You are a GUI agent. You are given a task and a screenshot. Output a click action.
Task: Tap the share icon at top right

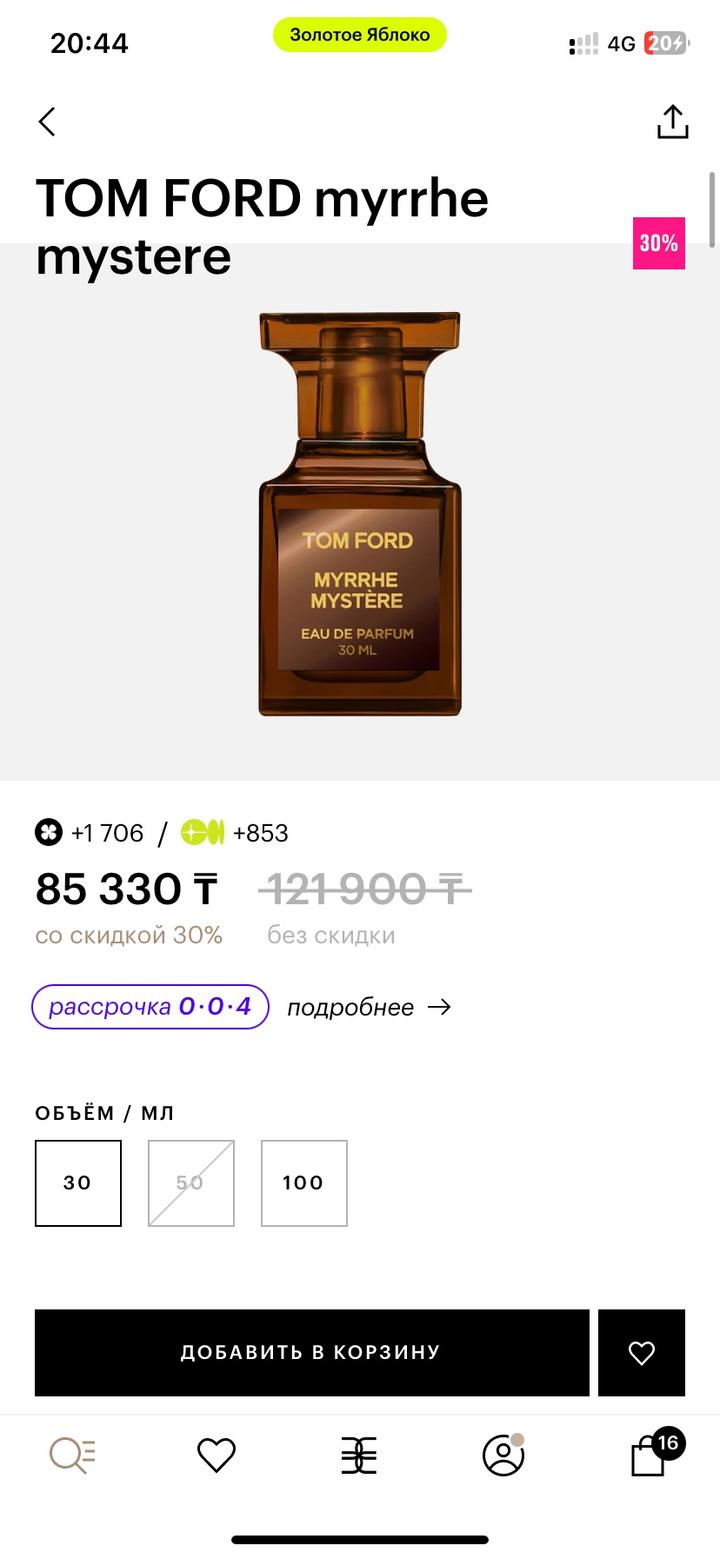tap(672, 120)
